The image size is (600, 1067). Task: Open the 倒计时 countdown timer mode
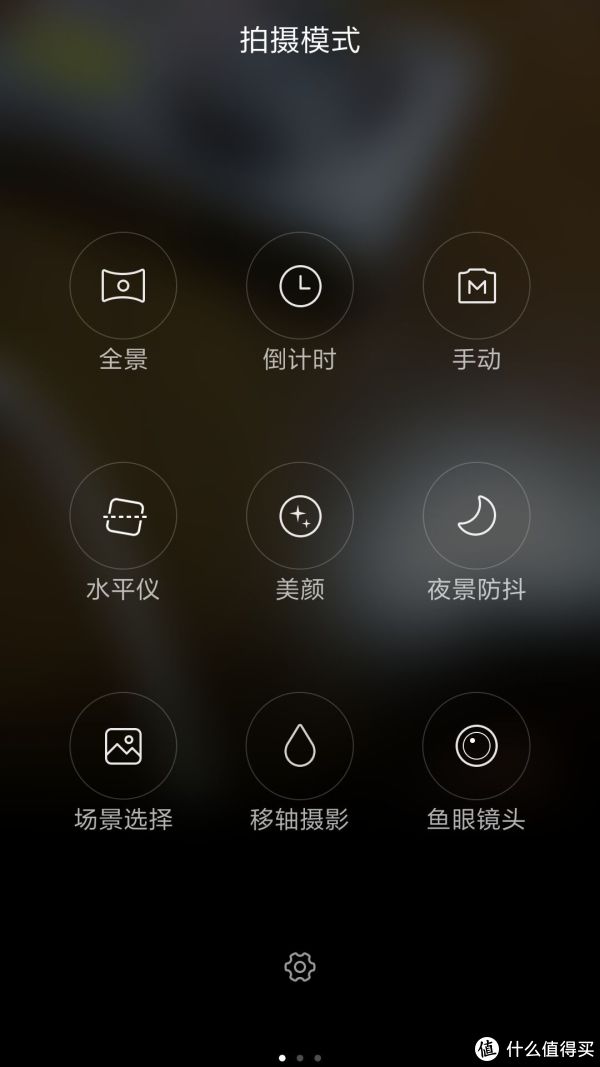pyautogui.click(x=300, y=286)
